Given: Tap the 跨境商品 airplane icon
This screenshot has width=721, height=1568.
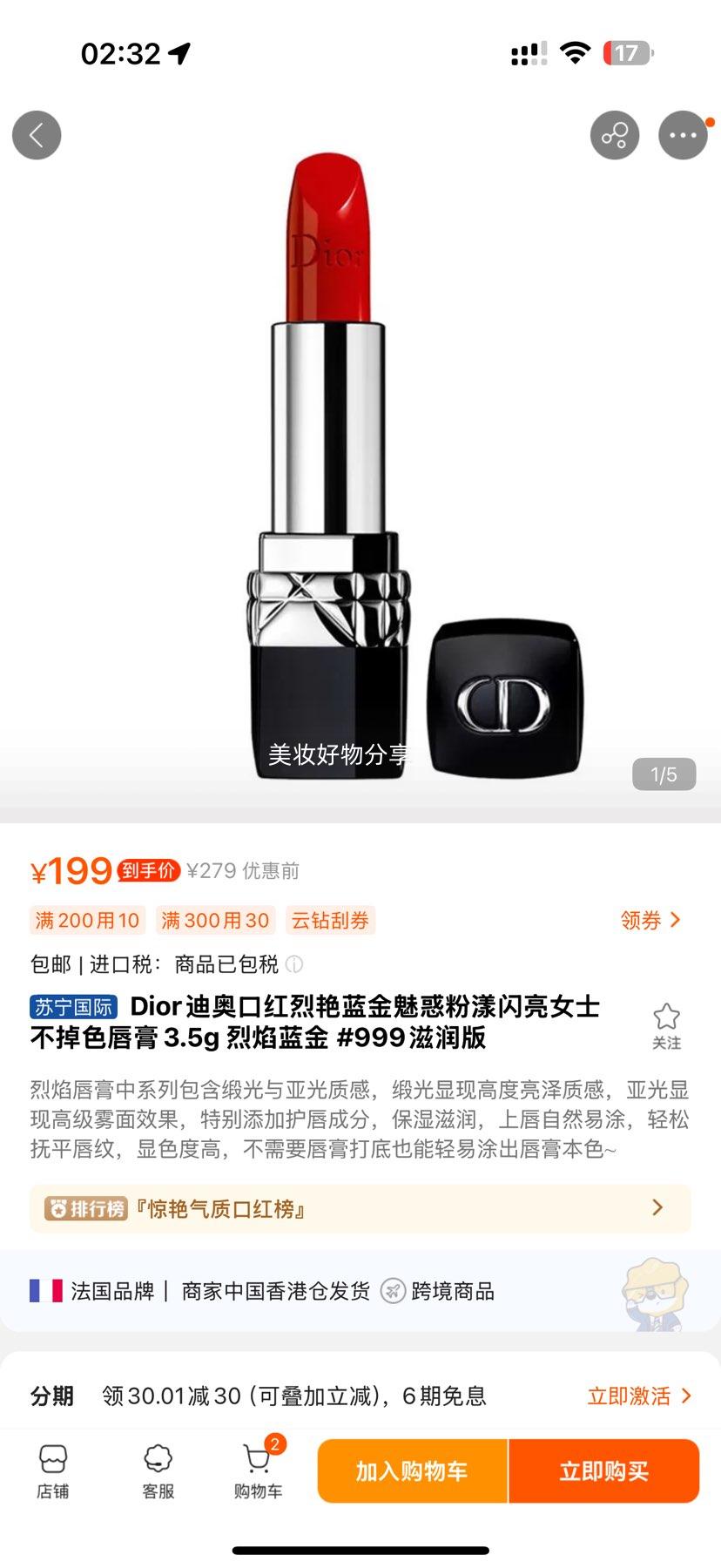Looking at the screenshot, I should (394, 1292).
